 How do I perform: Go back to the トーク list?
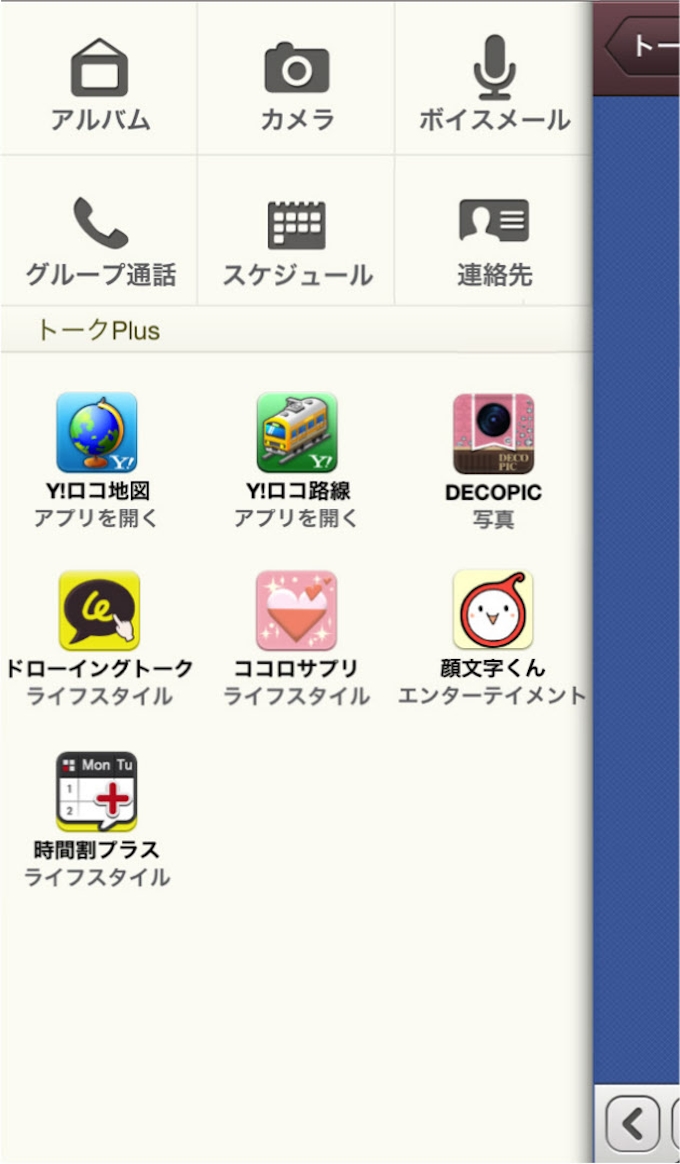click(x=642, y=46)
